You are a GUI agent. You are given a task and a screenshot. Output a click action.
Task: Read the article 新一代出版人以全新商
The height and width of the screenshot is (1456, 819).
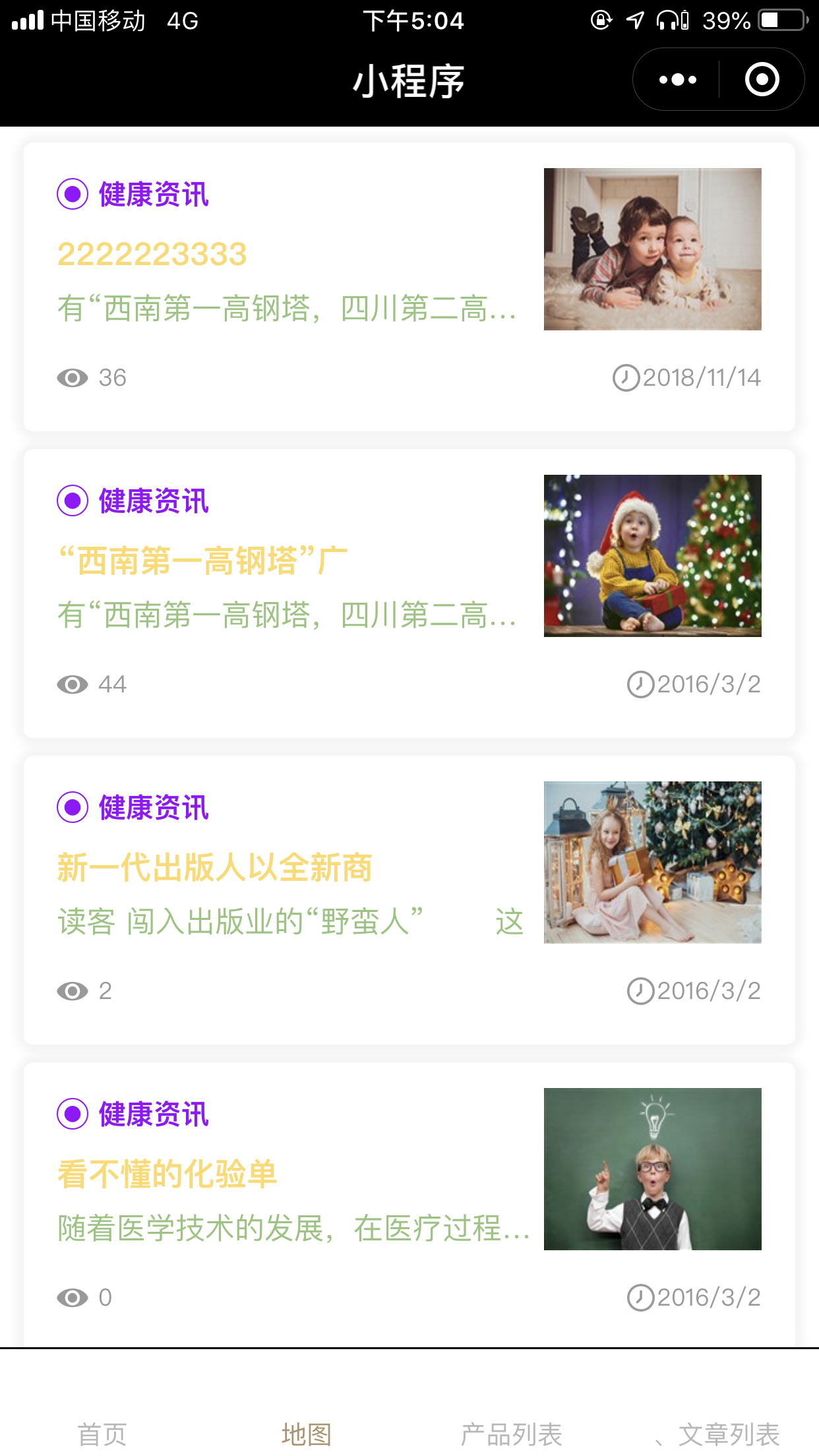pyautogui.click(x=214, y=868)
